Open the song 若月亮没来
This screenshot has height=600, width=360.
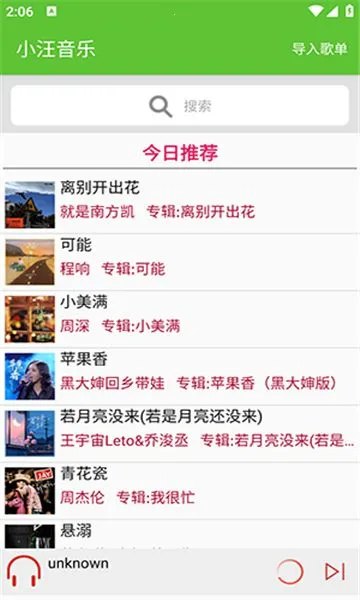tap(180, 433)
